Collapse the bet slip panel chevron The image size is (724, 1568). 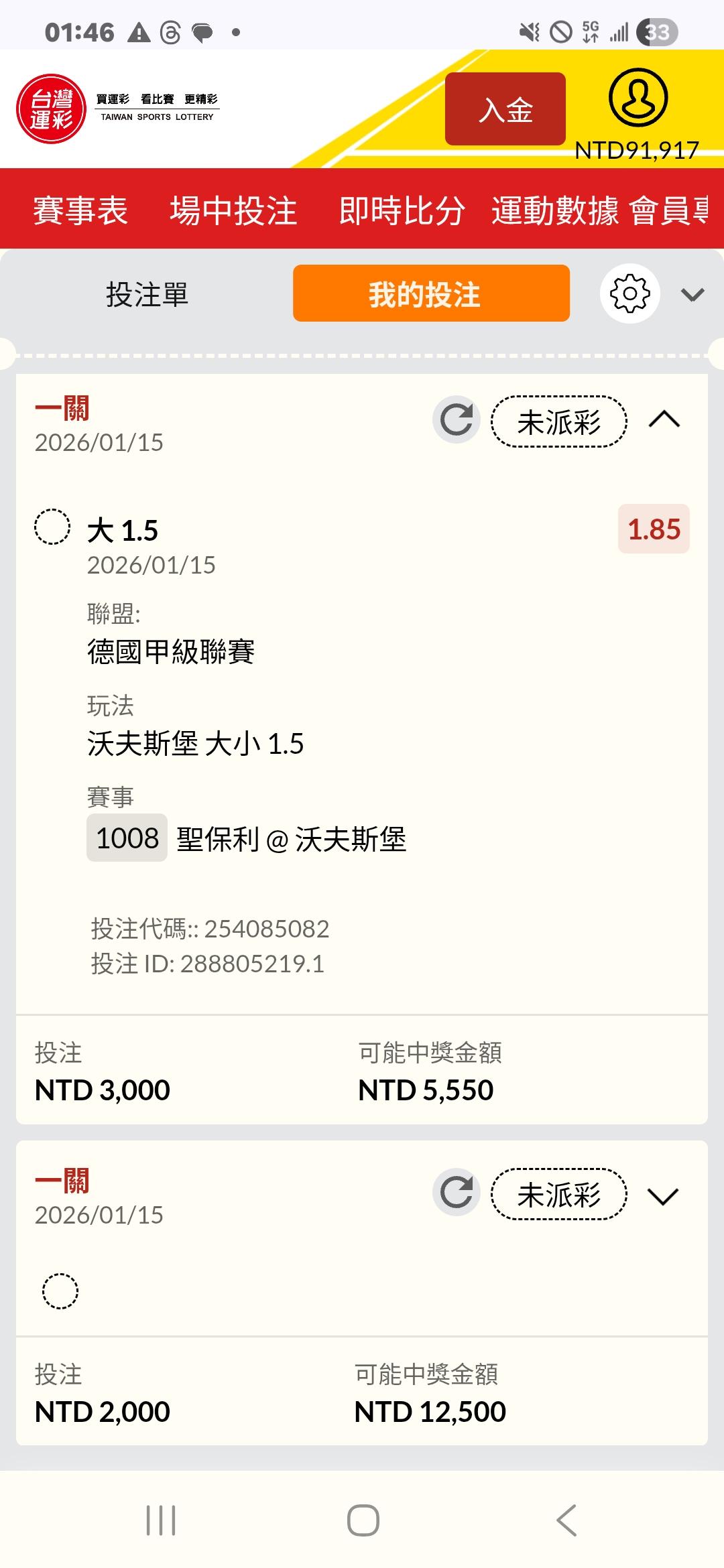click(x=692, y=294)
